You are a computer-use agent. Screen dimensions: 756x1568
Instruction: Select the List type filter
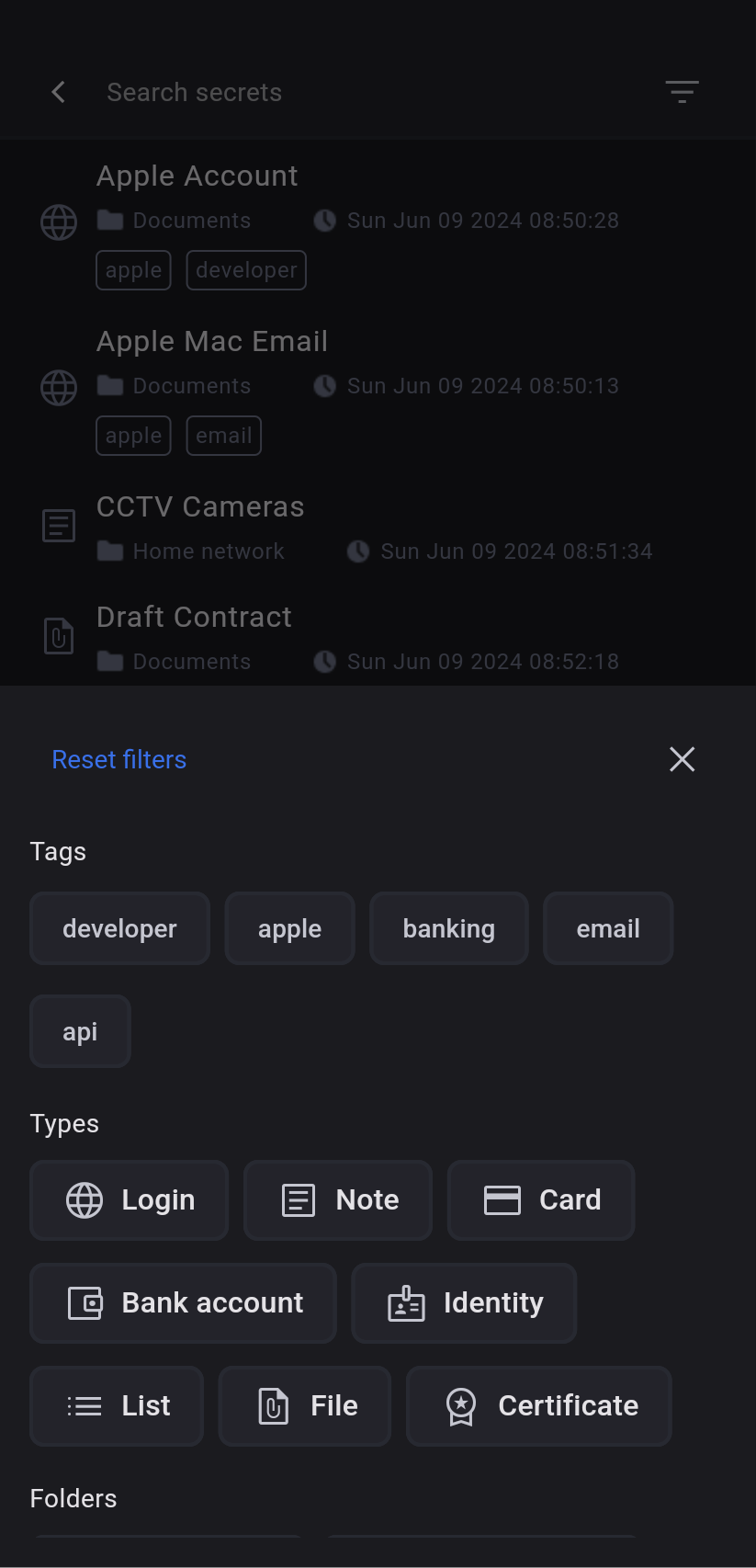pyautogui.click(x=117, y=1405)
